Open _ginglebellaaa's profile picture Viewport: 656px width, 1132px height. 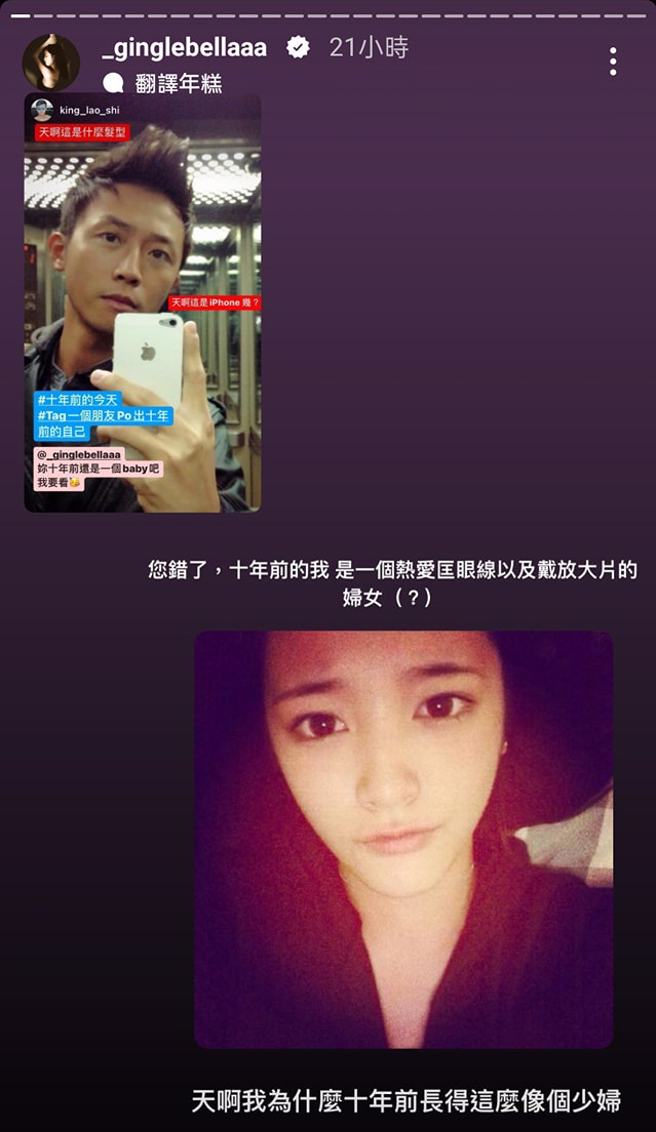(x=51, y=62)
